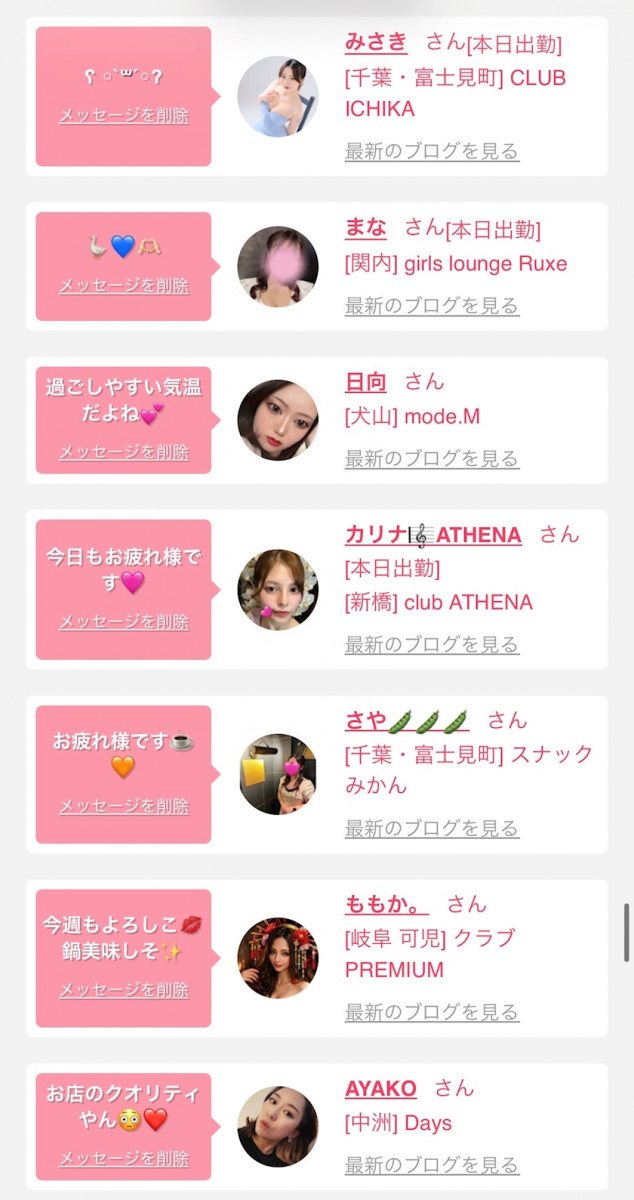Delete the message sent to みさき
The image size is (634, 1200).
pos(123,115)
